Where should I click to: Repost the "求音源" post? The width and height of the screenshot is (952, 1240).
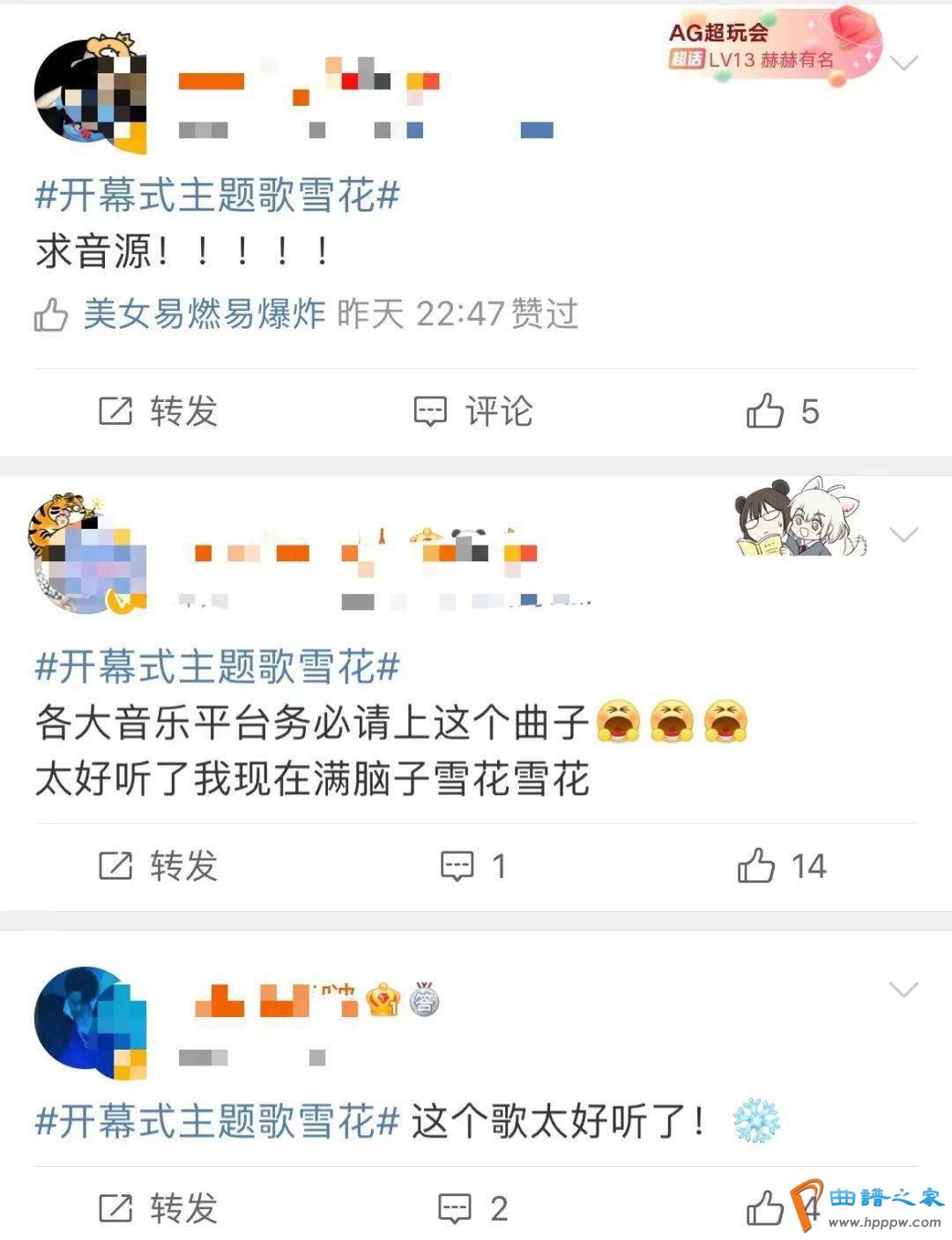[x=158, y=412]
